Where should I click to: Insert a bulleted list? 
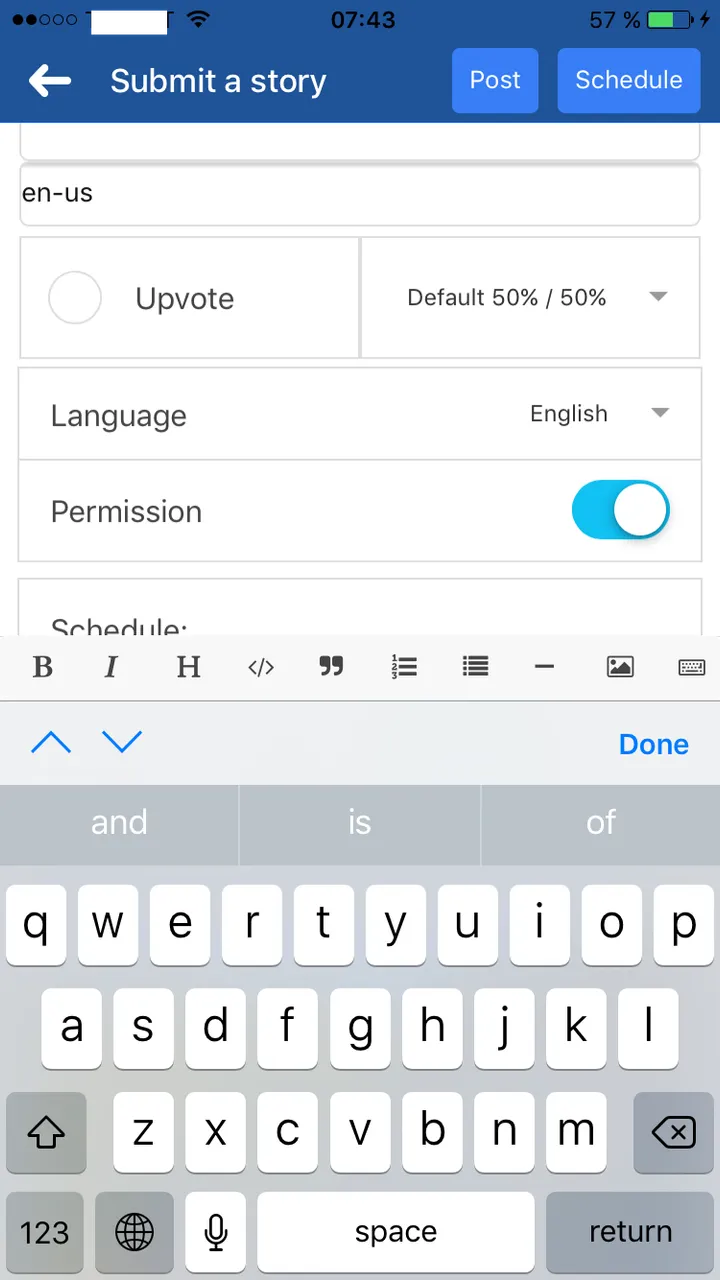tap(476, 667)
